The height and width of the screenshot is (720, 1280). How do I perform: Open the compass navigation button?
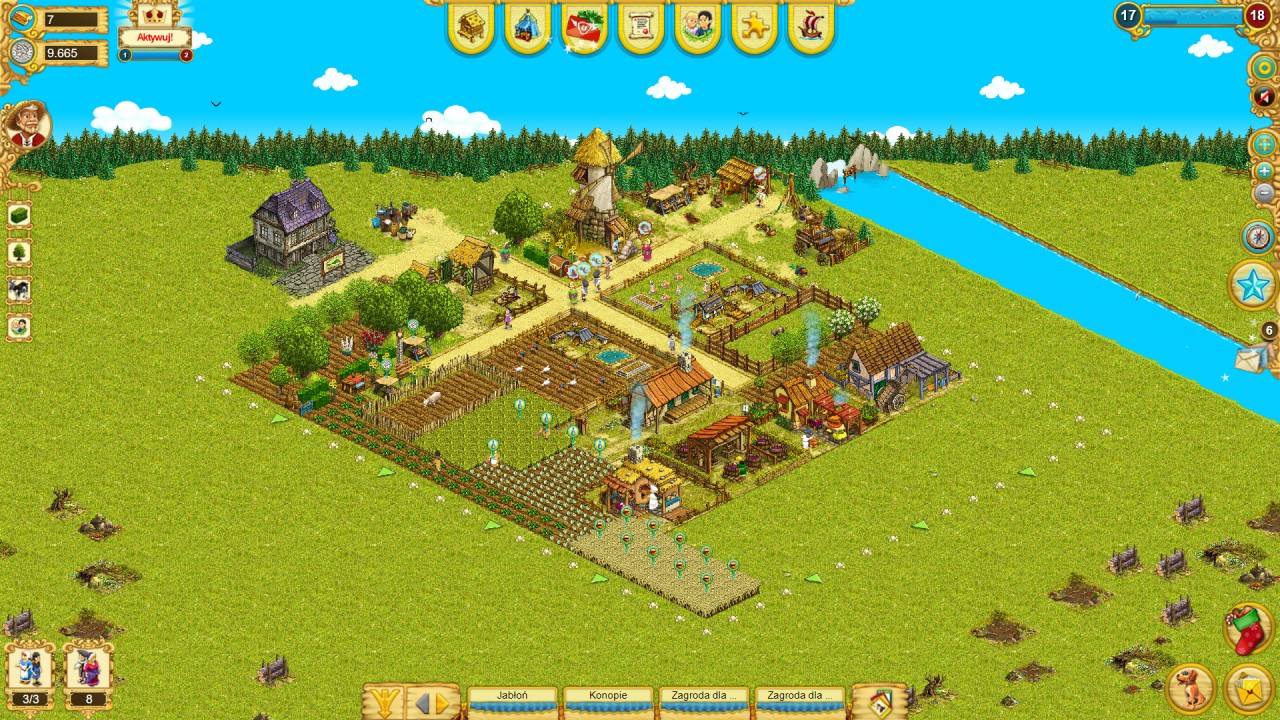[x=1258, y=237]
